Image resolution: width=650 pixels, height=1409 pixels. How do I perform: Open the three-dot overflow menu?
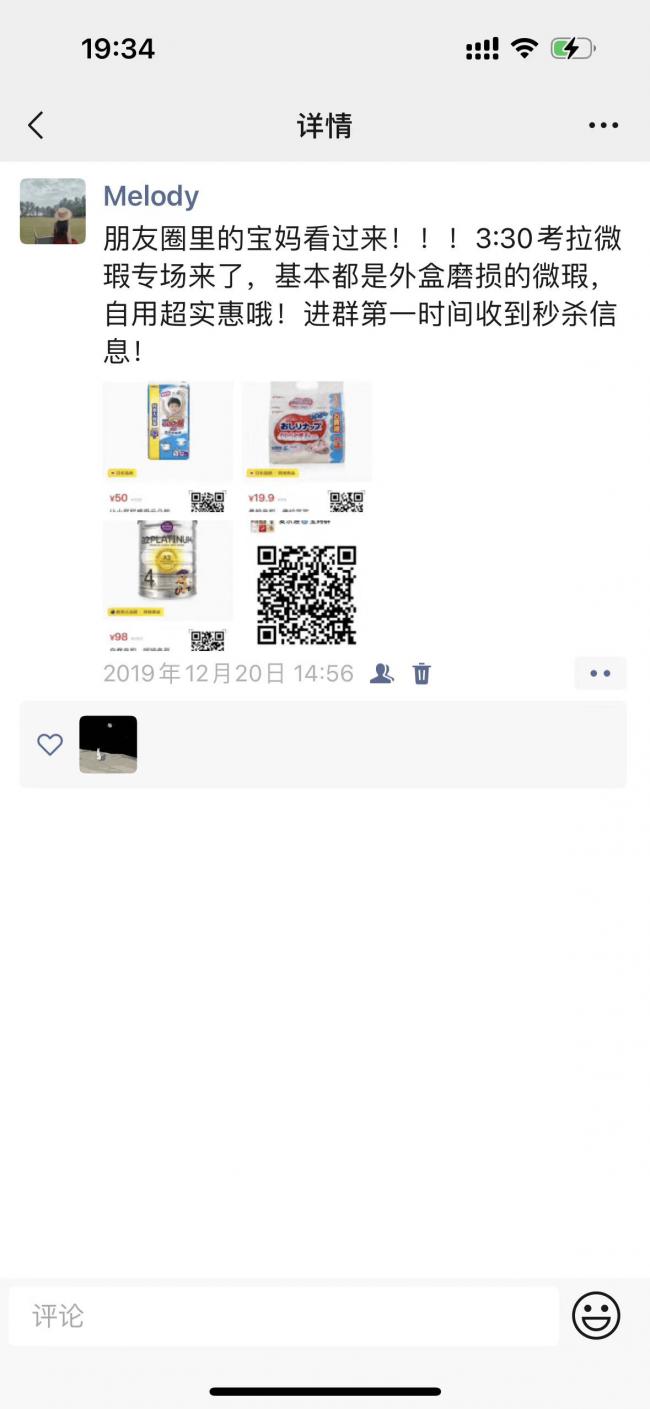(x=603, y=126)
